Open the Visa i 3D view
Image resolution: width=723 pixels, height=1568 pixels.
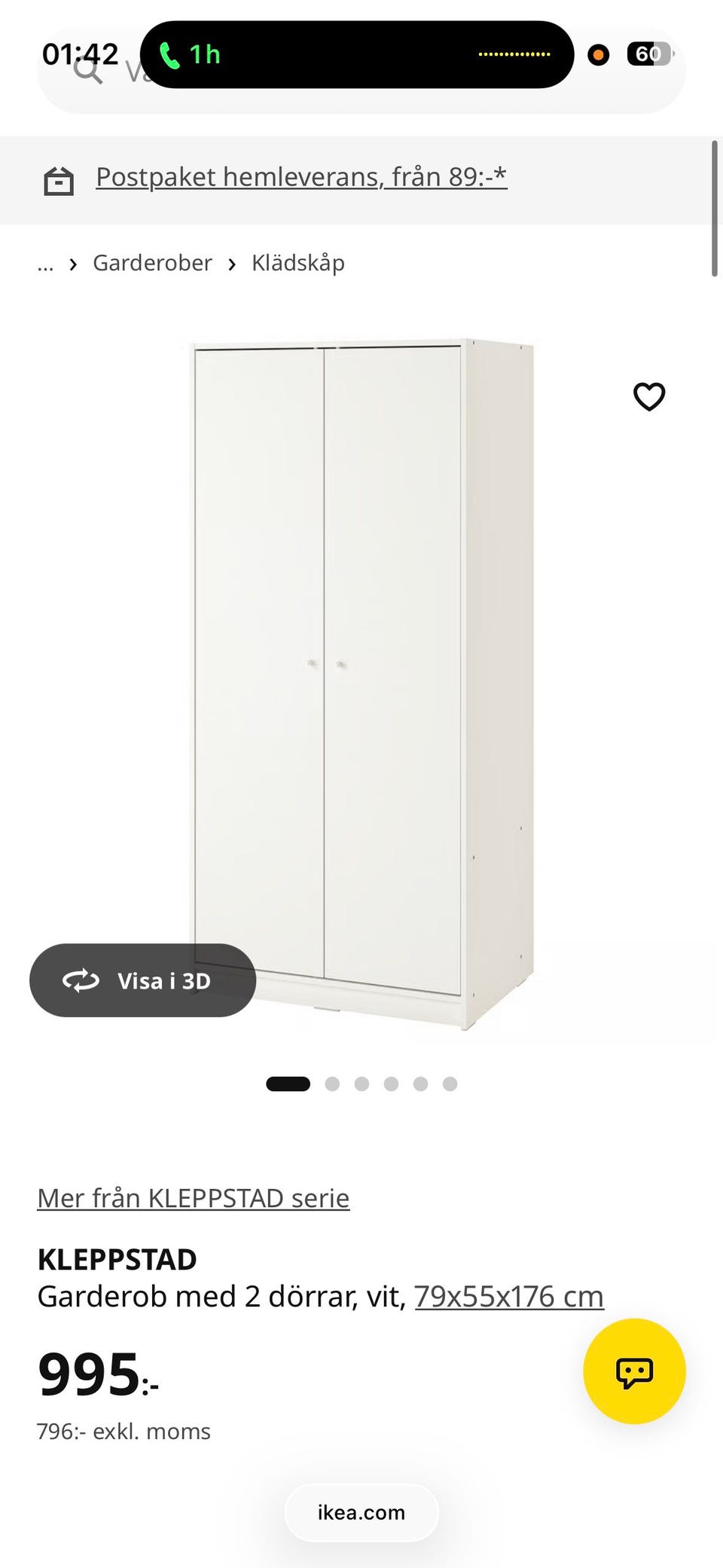[x=142, y=980]
